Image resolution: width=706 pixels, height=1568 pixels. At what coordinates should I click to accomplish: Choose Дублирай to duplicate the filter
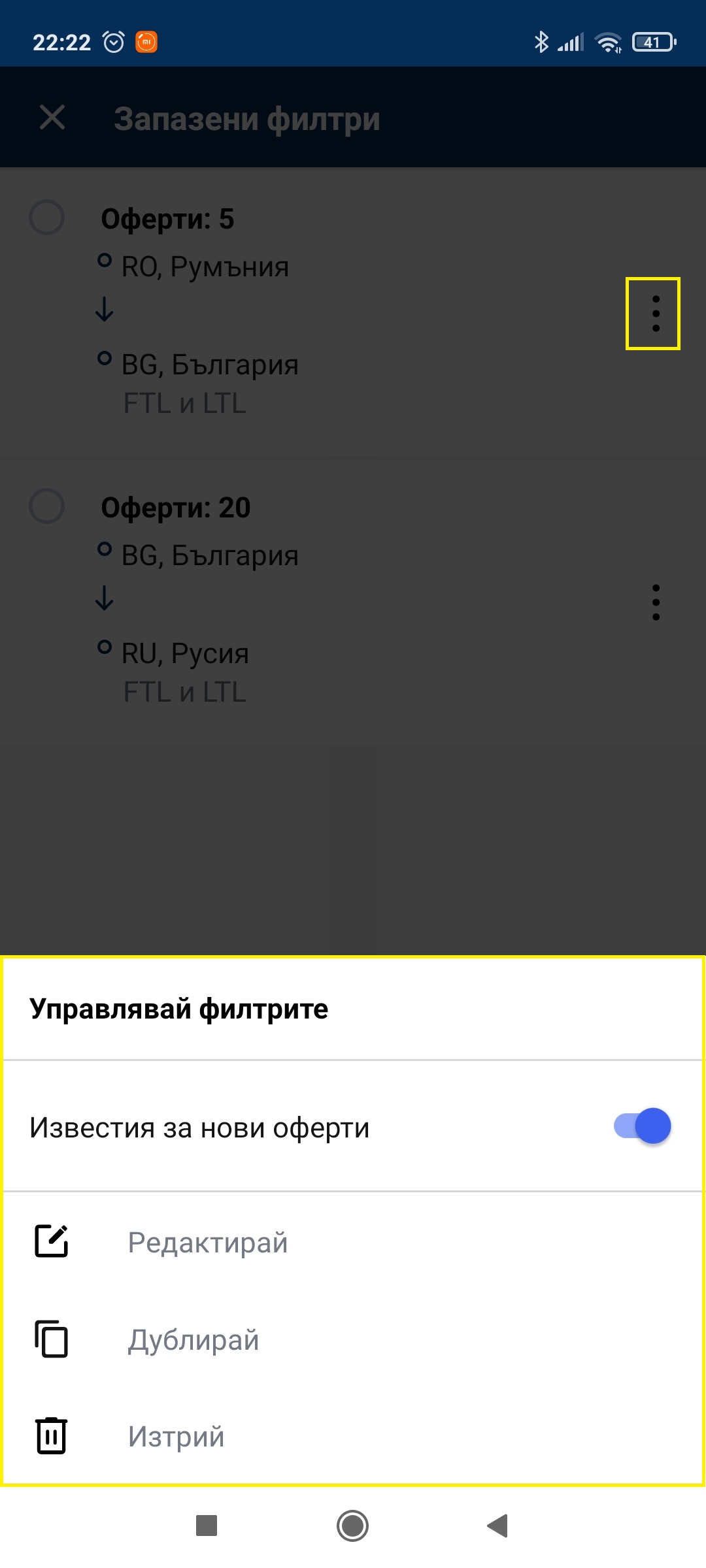coord(193,1339)
